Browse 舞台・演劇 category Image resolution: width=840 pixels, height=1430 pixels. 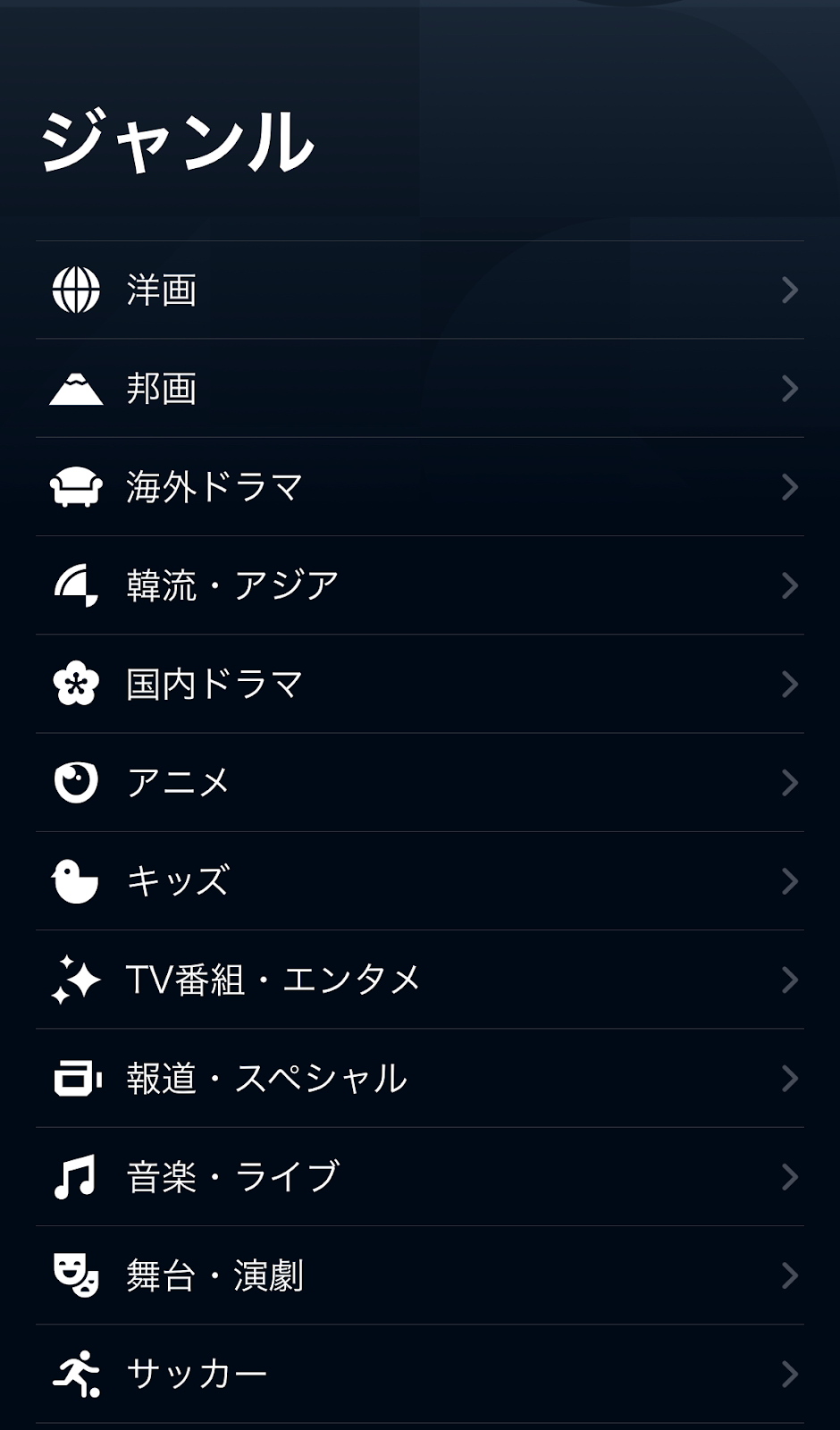tap(420, 1275)
